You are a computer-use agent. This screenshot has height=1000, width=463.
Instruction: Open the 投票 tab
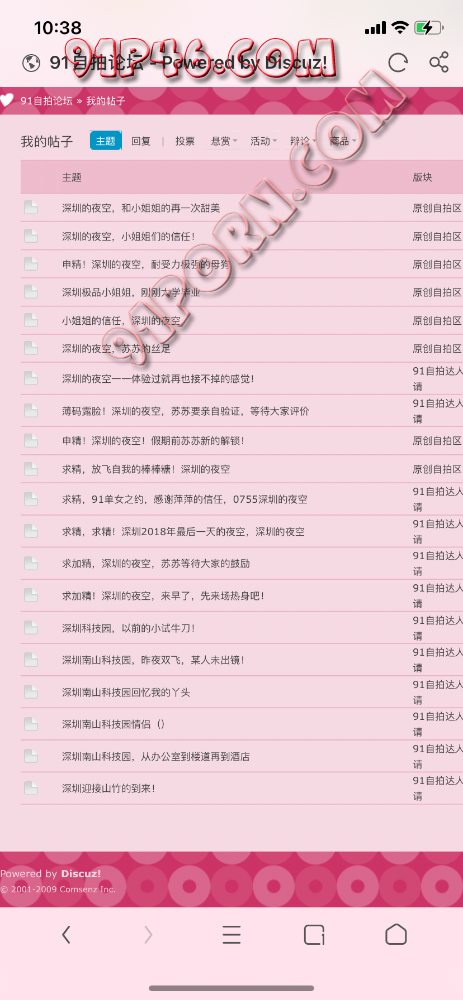coord(185,141)
